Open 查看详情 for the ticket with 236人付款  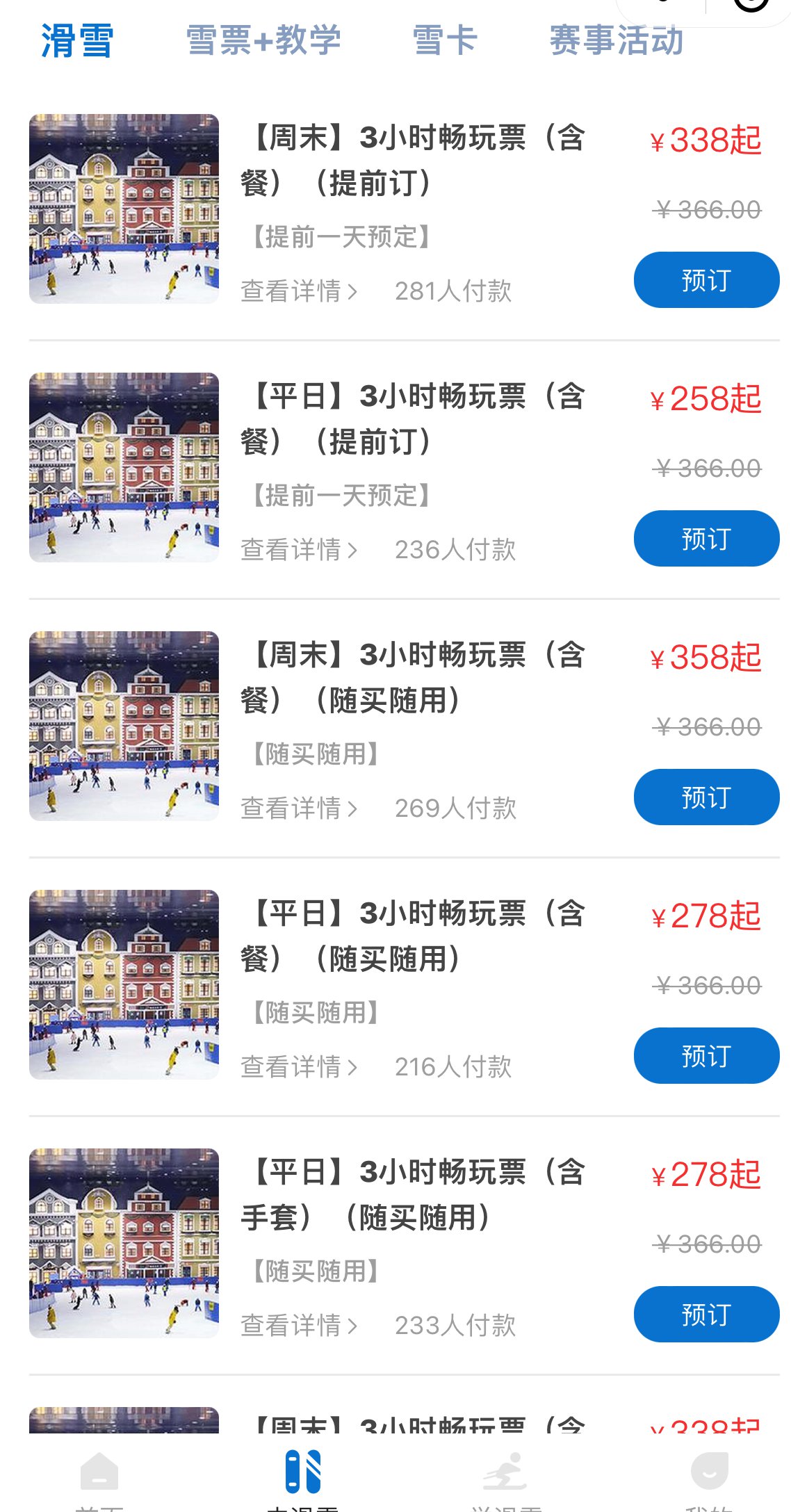(x=299, y=550)
